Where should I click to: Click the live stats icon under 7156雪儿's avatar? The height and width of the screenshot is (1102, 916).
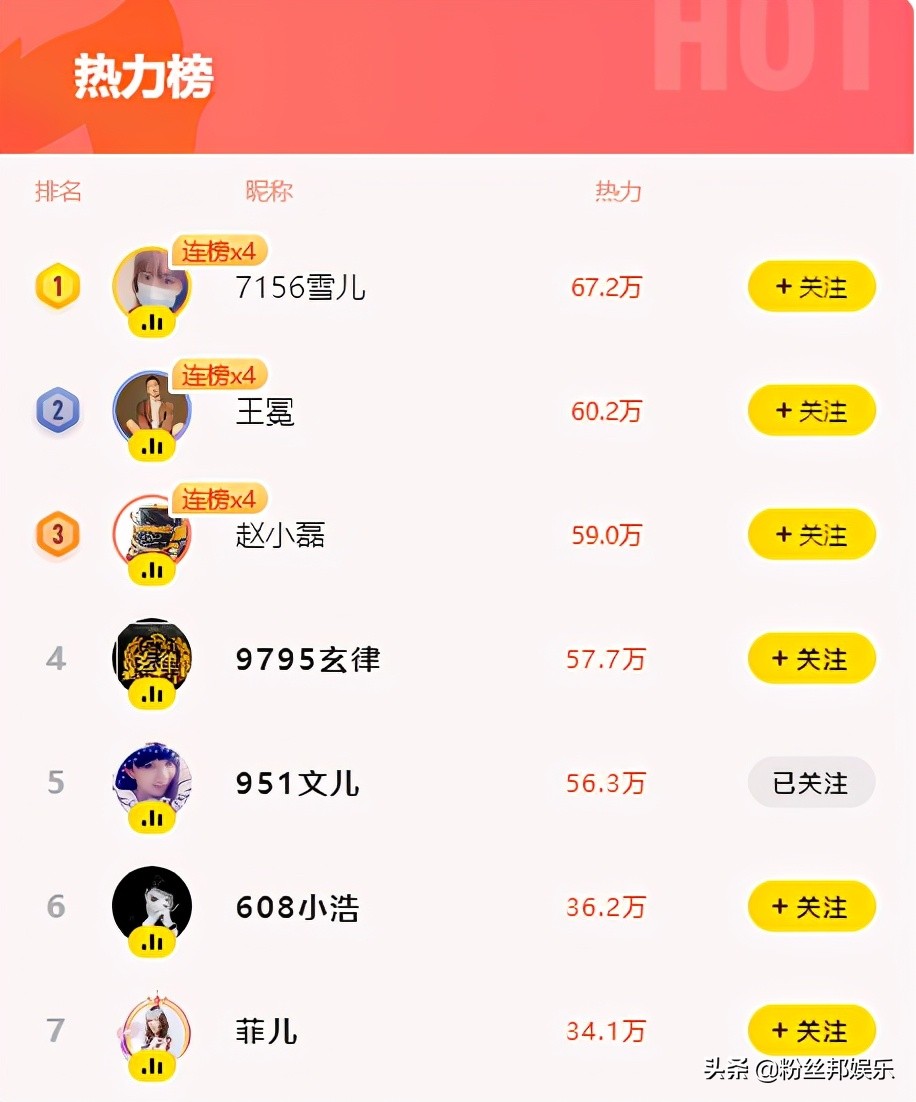151,322
